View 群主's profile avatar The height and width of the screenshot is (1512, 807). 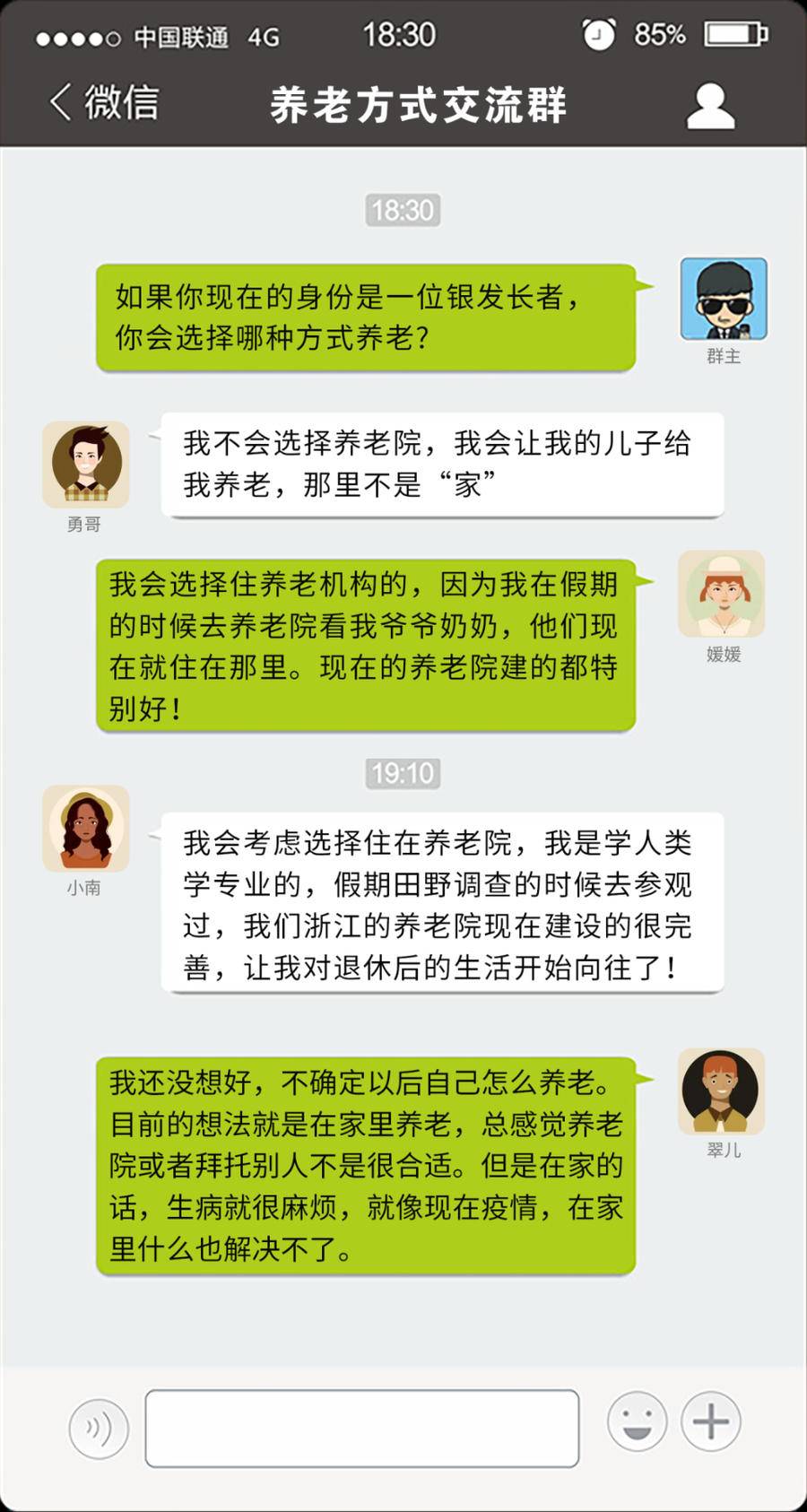(723, 300)
